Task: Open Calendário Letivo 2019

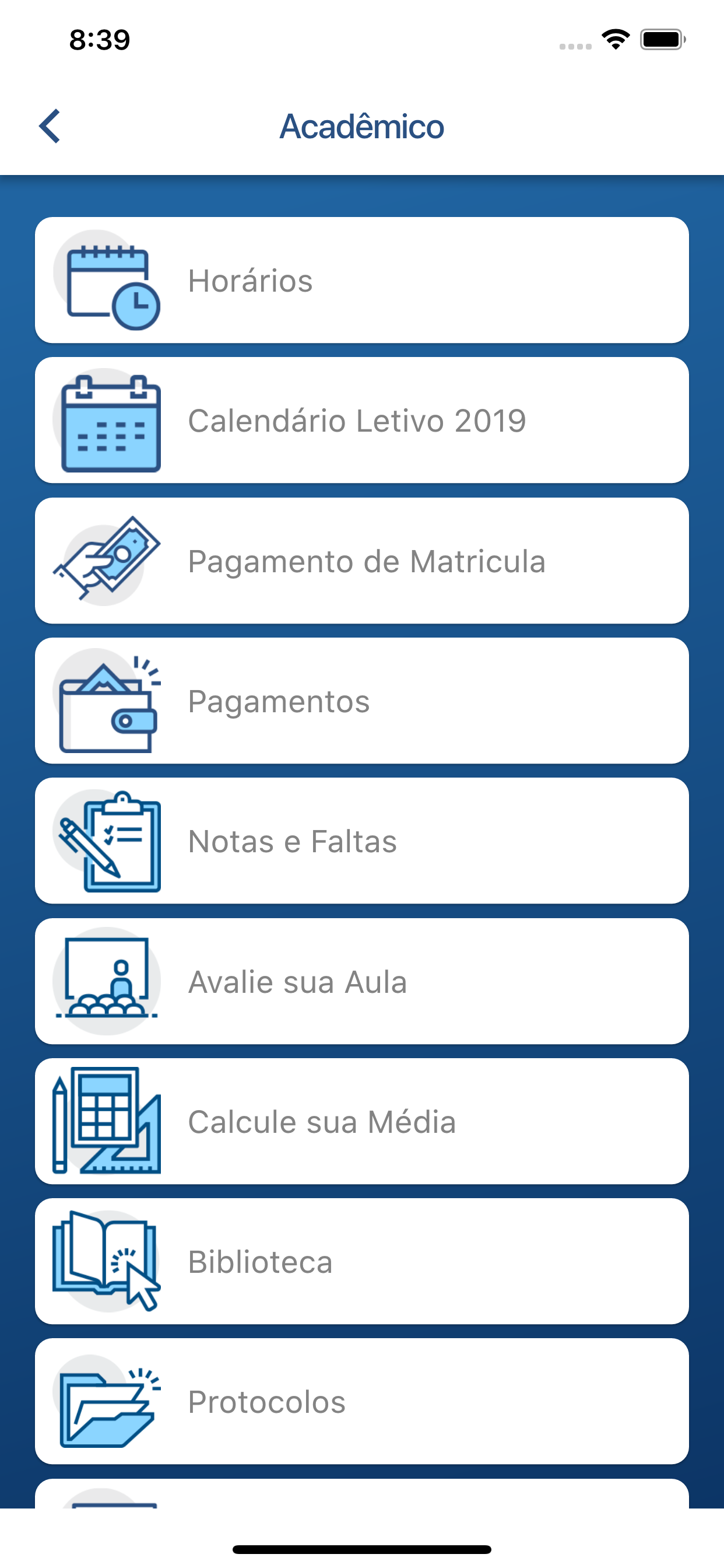Action: 362,420
